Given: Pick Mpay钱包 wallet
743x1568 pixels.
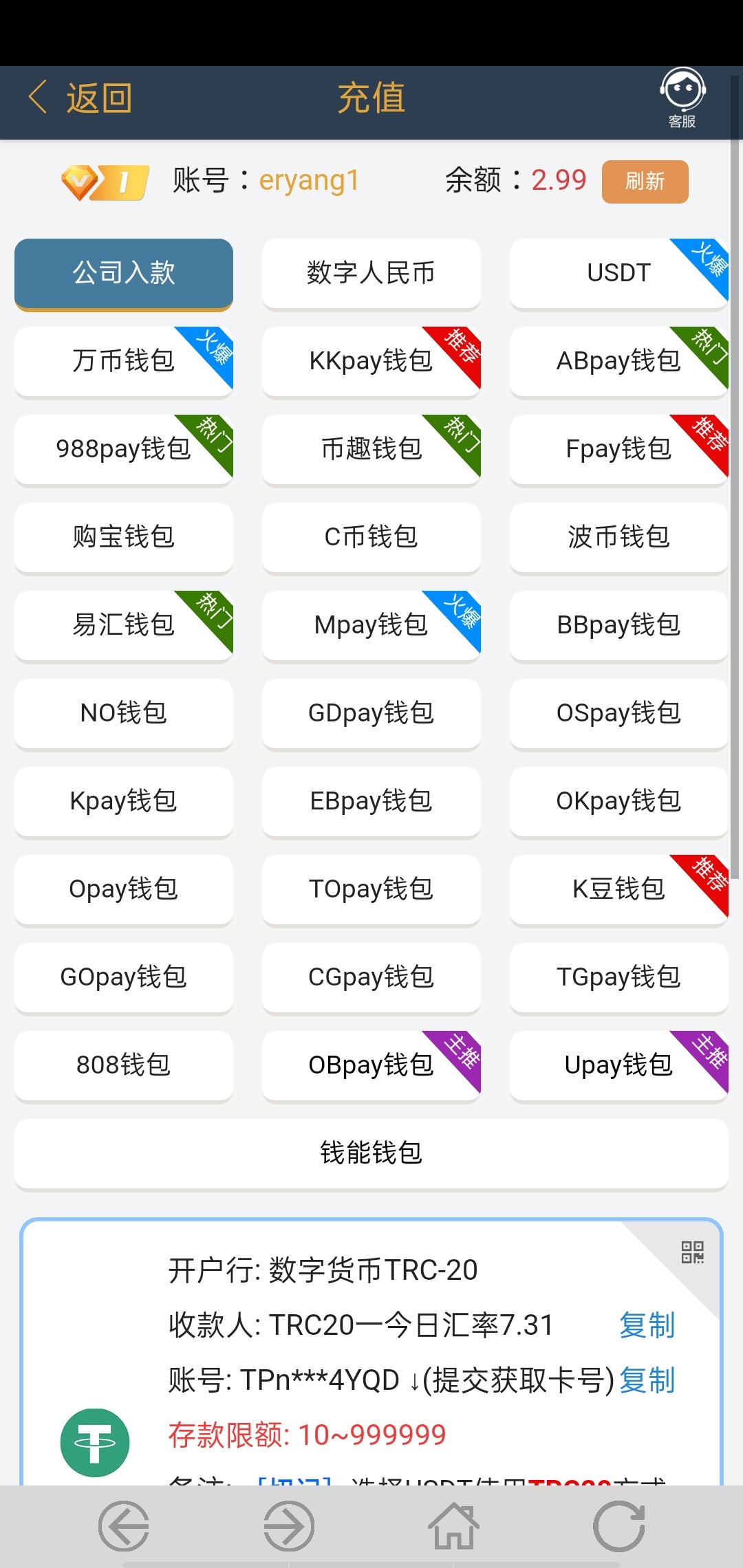Looking at the screenshot, I should coord(371,625).
